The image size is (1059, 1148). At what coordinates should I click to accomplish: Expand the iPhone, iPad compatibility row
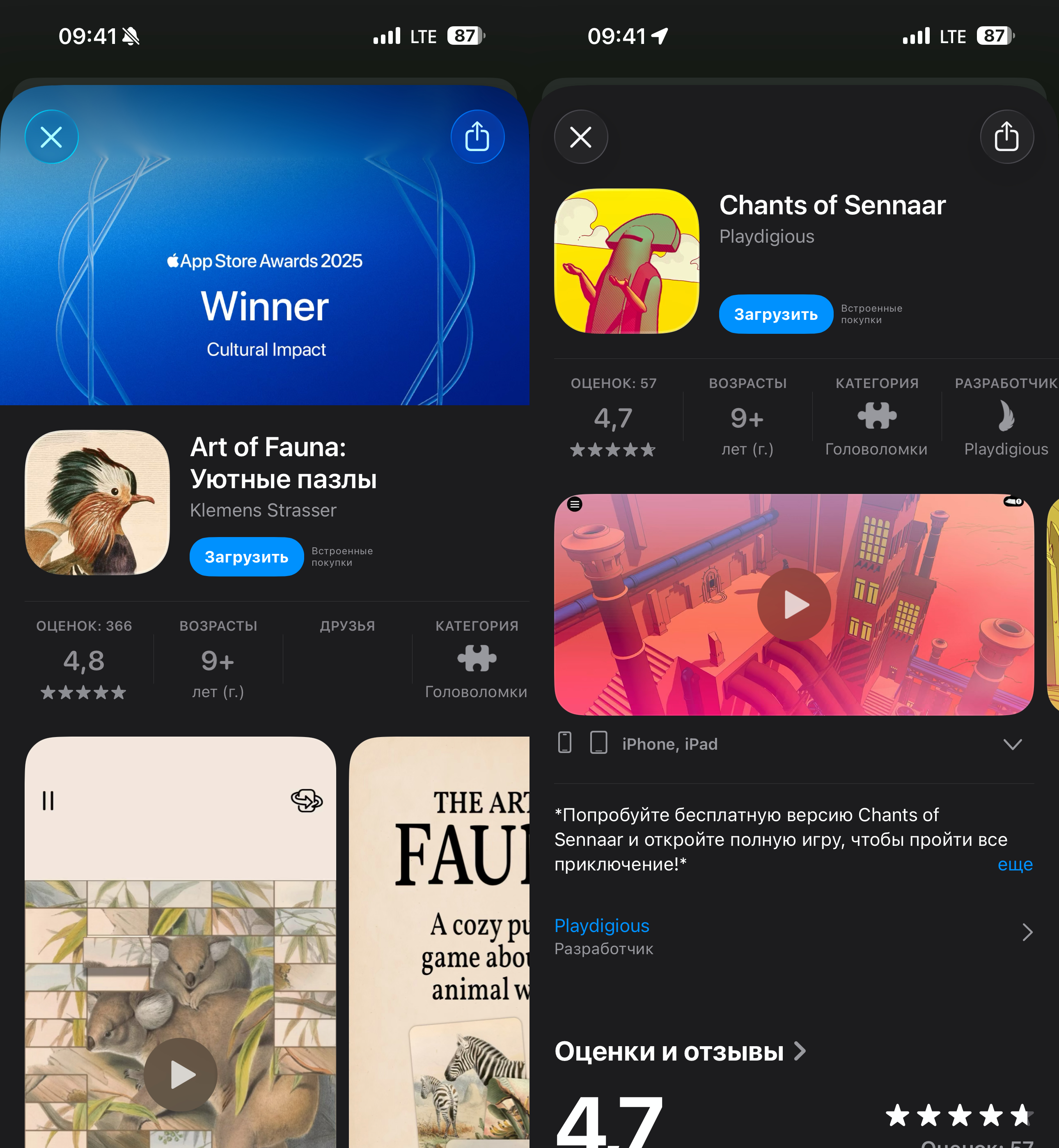coord(1012,744)
